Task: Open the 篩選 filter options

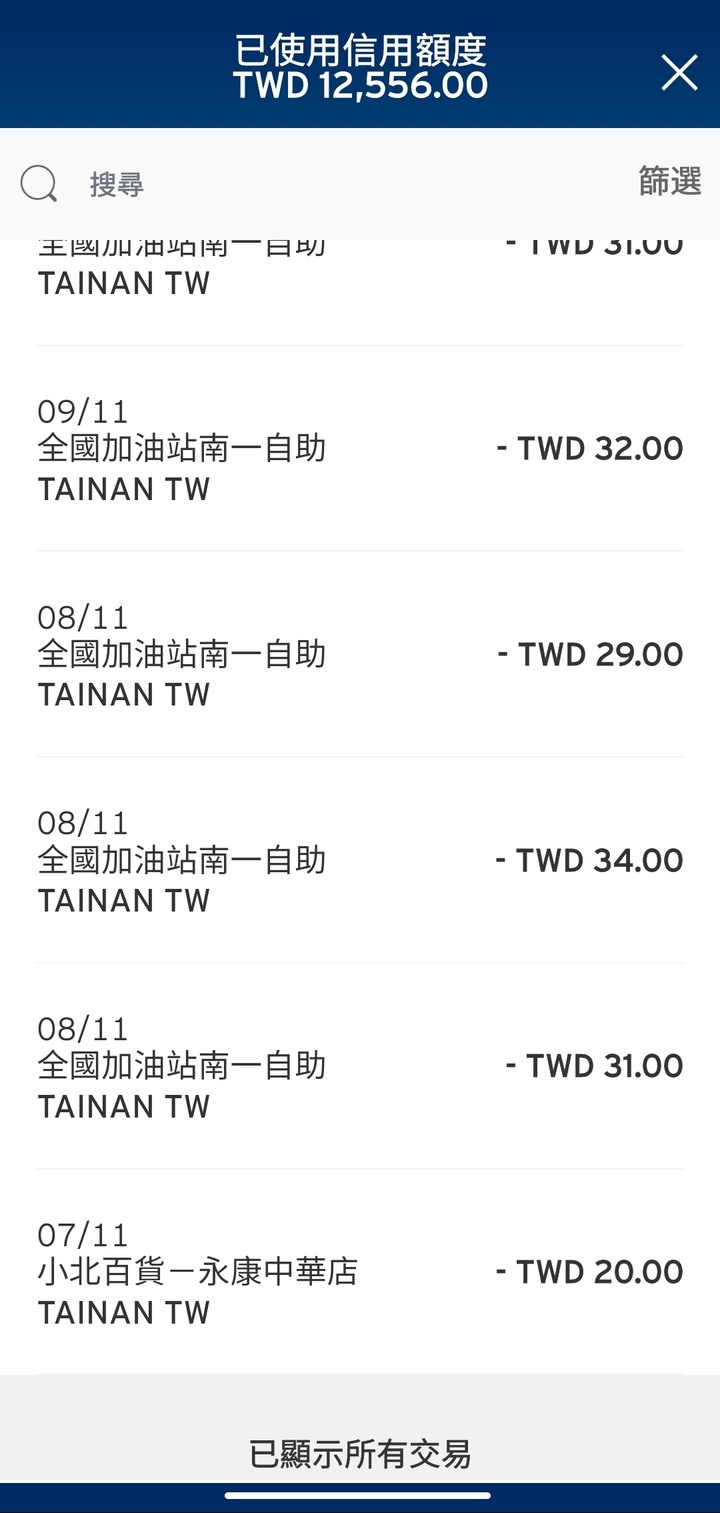Action: pos(670,182)
